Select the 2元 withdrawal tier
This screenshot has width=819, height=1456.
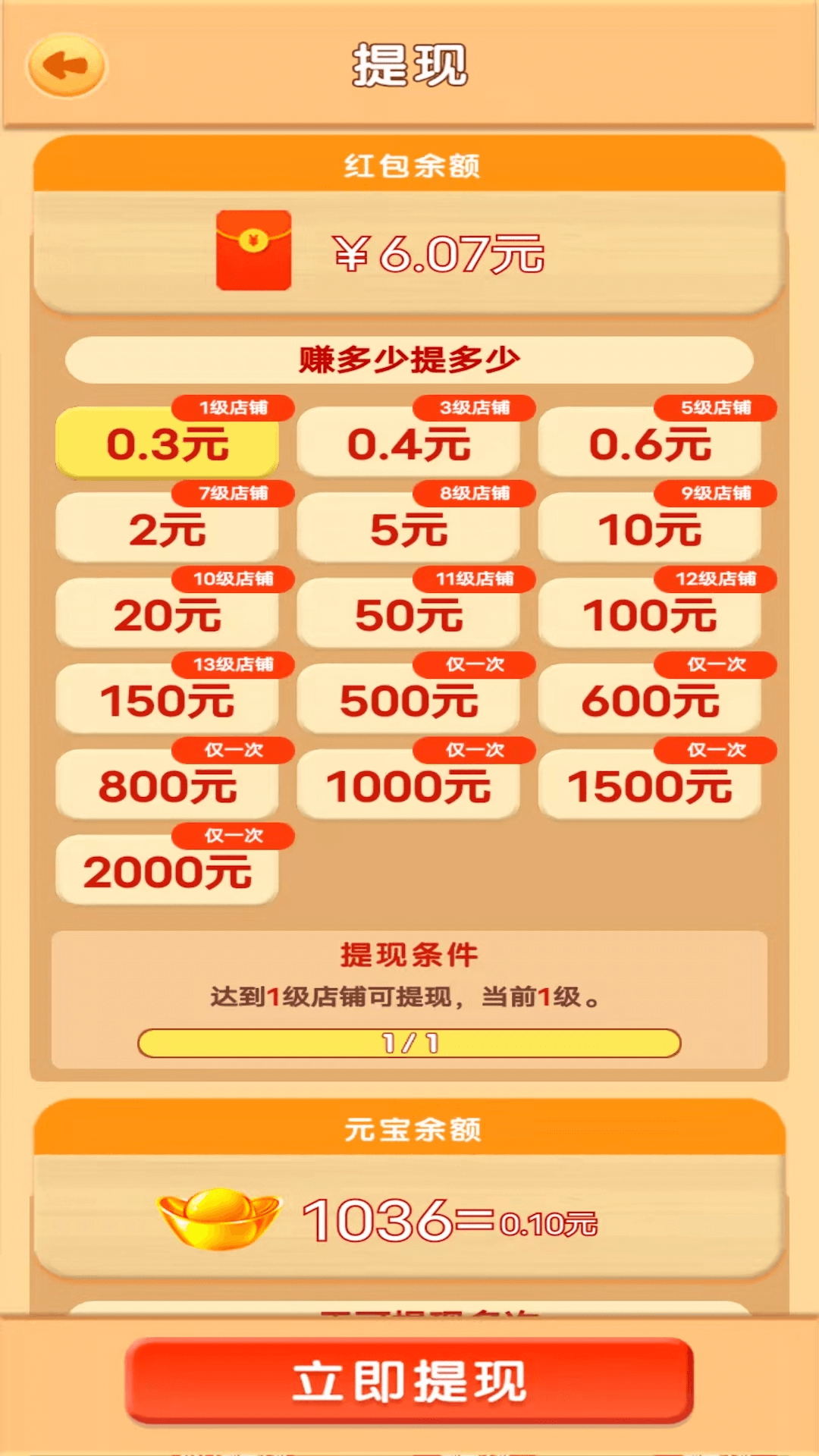167,529
